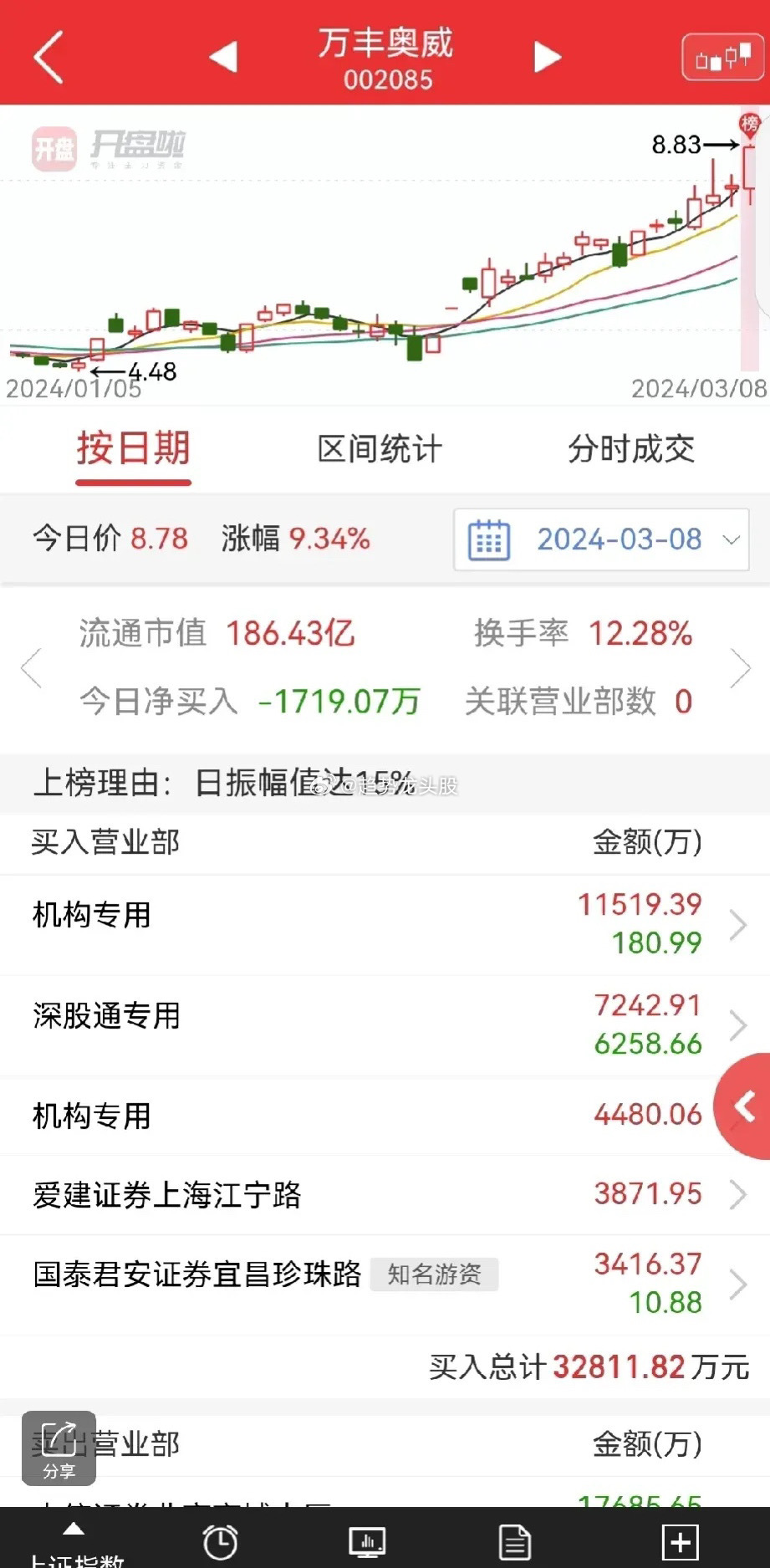Expand the red floating side panel arrow
Viewport: 770px width, 1568px height.
pyautogui.click(x=745, y=1107)
